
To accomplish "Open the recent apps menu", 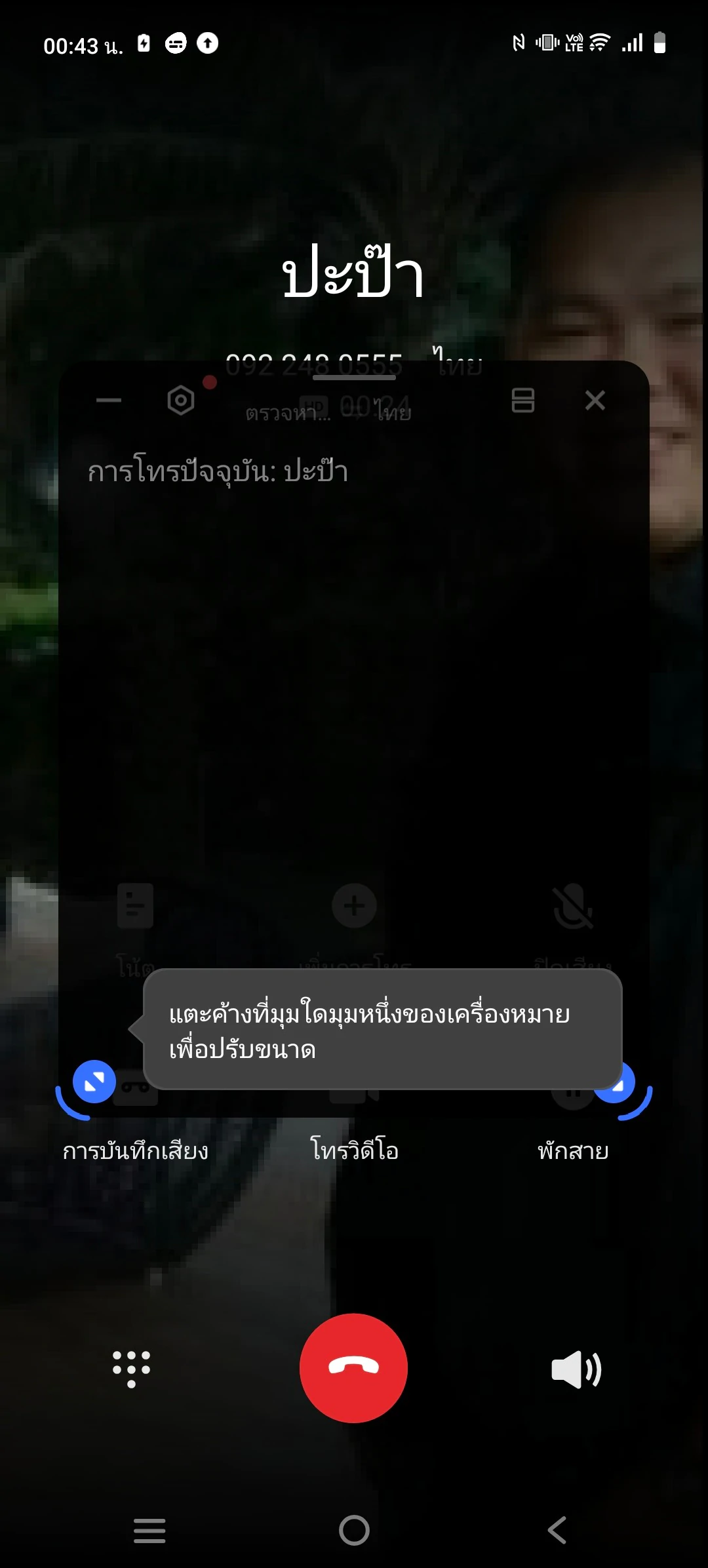I will (149, 1530).
